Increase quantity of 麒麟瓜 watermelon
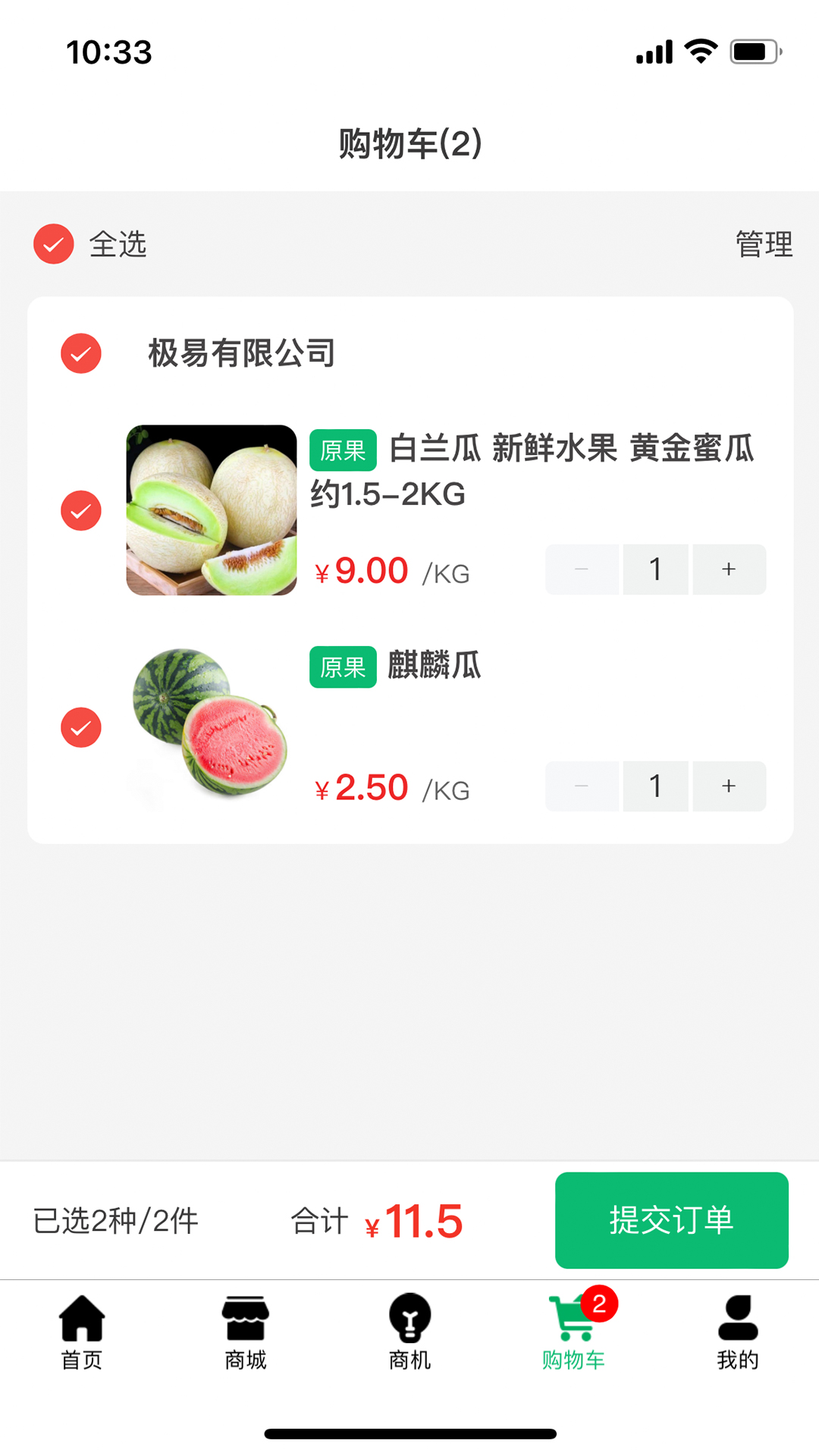 [x=728, y=786]
